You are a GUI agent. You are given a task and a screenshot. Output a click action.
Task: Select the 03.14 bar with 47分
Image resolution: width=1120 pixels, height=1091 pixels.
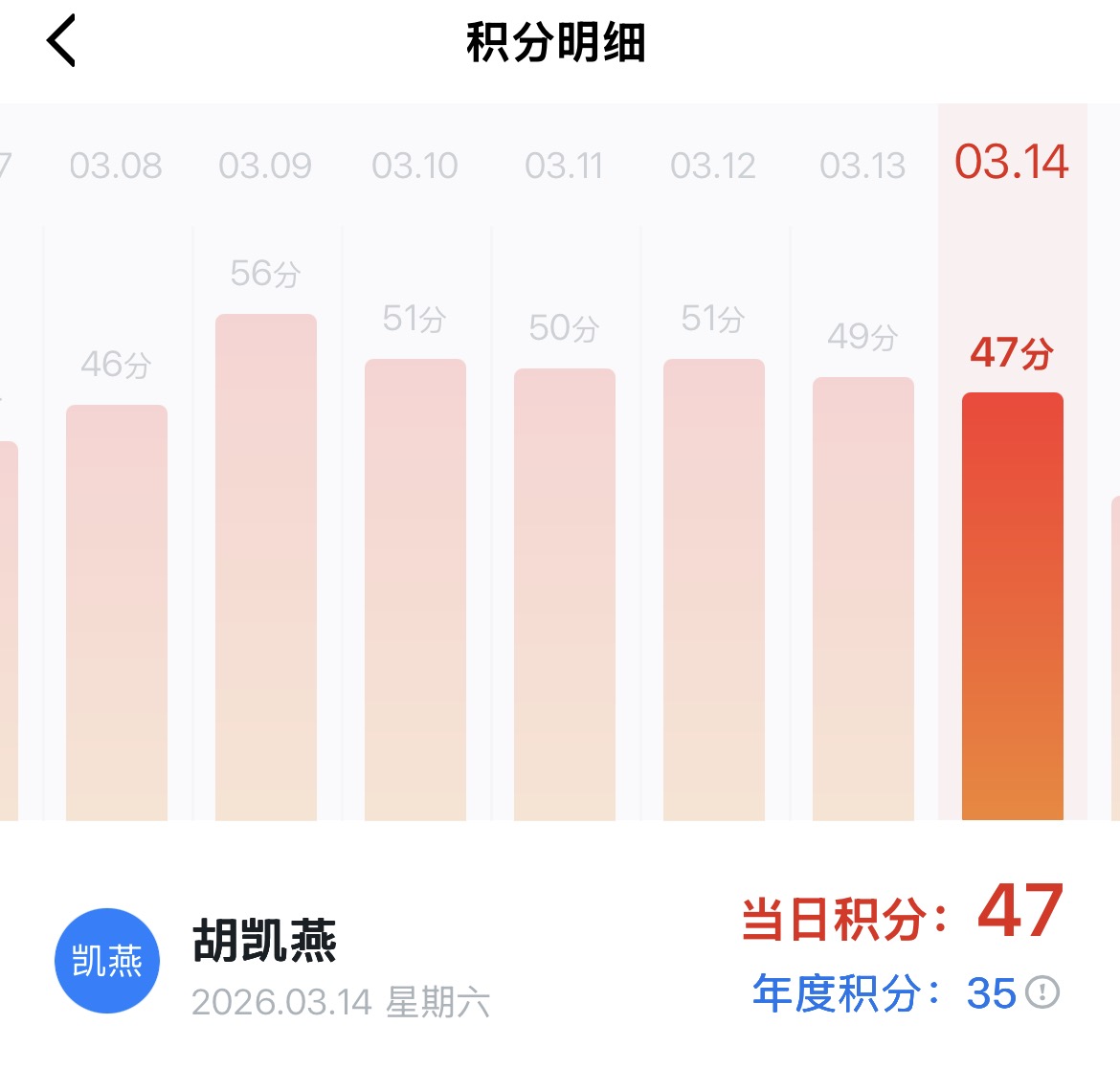point(1013,606)
